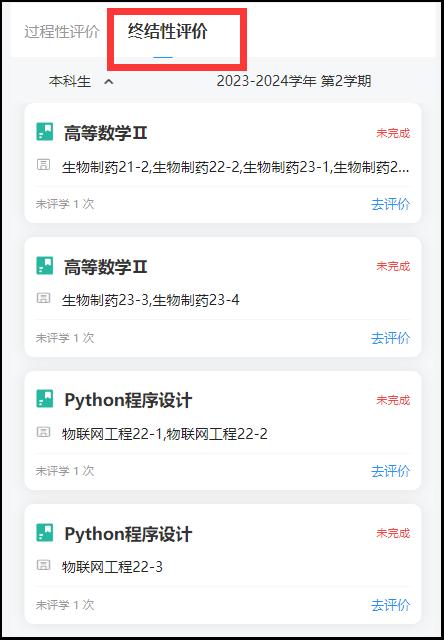Open Python程序设计 card for 物联网工程22-3
Image resolution: width=444 pixels, height=640 pixels.
coord(223,564)
